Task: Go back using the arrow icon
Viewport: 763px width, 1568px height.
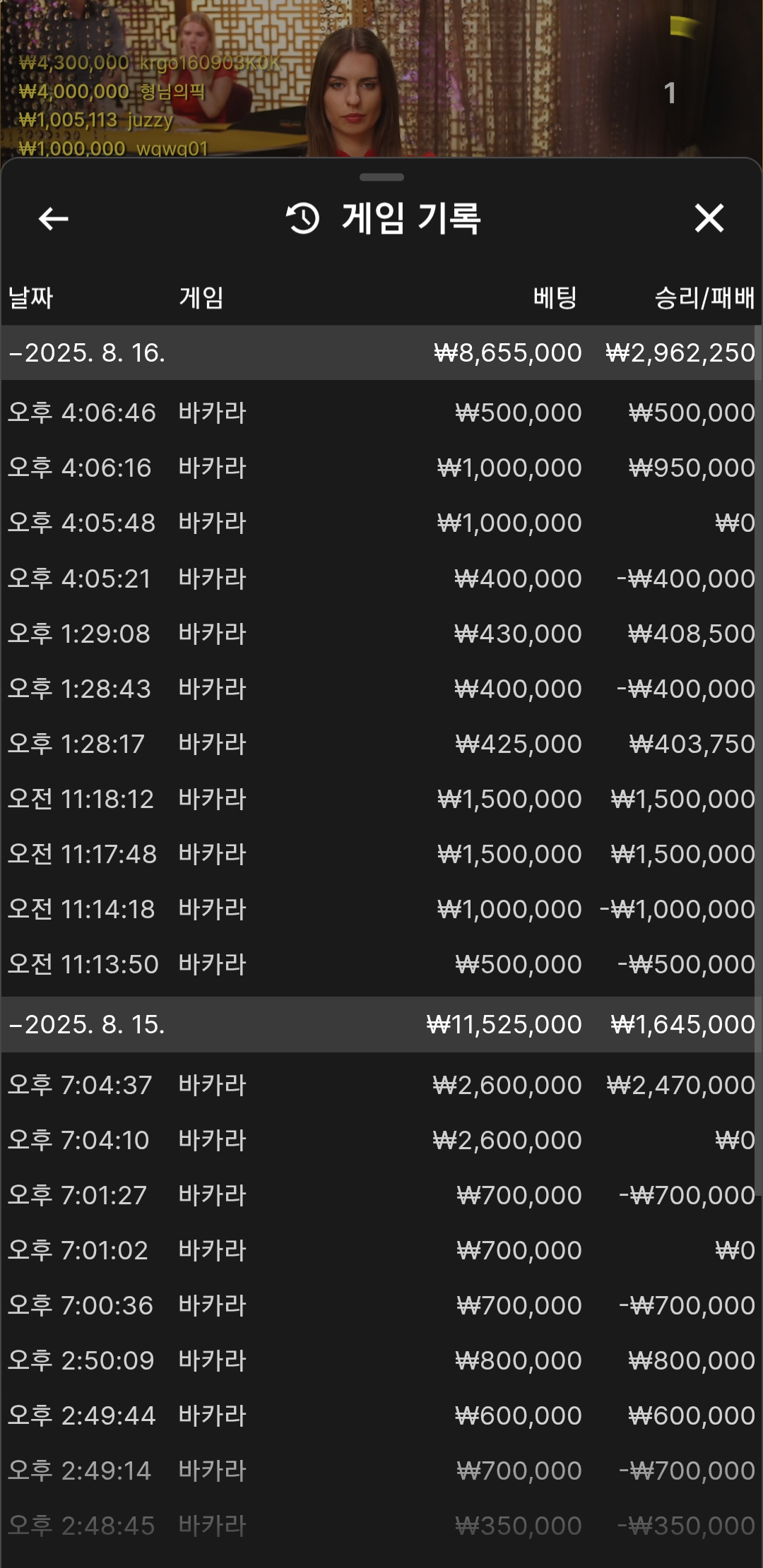Action: click(x=53, y=219)
